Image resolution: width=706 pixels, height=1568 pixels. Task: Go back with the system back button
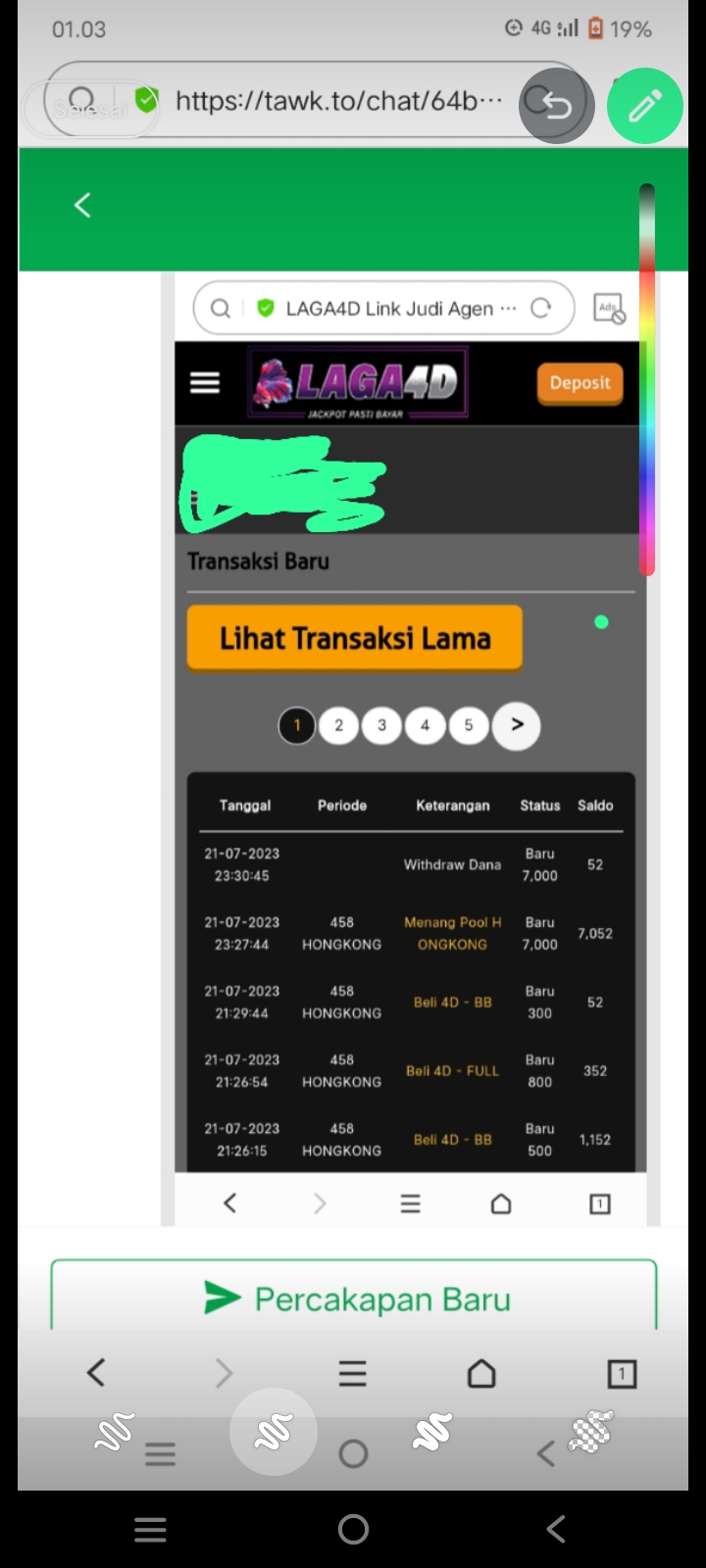click(555, 1529)
